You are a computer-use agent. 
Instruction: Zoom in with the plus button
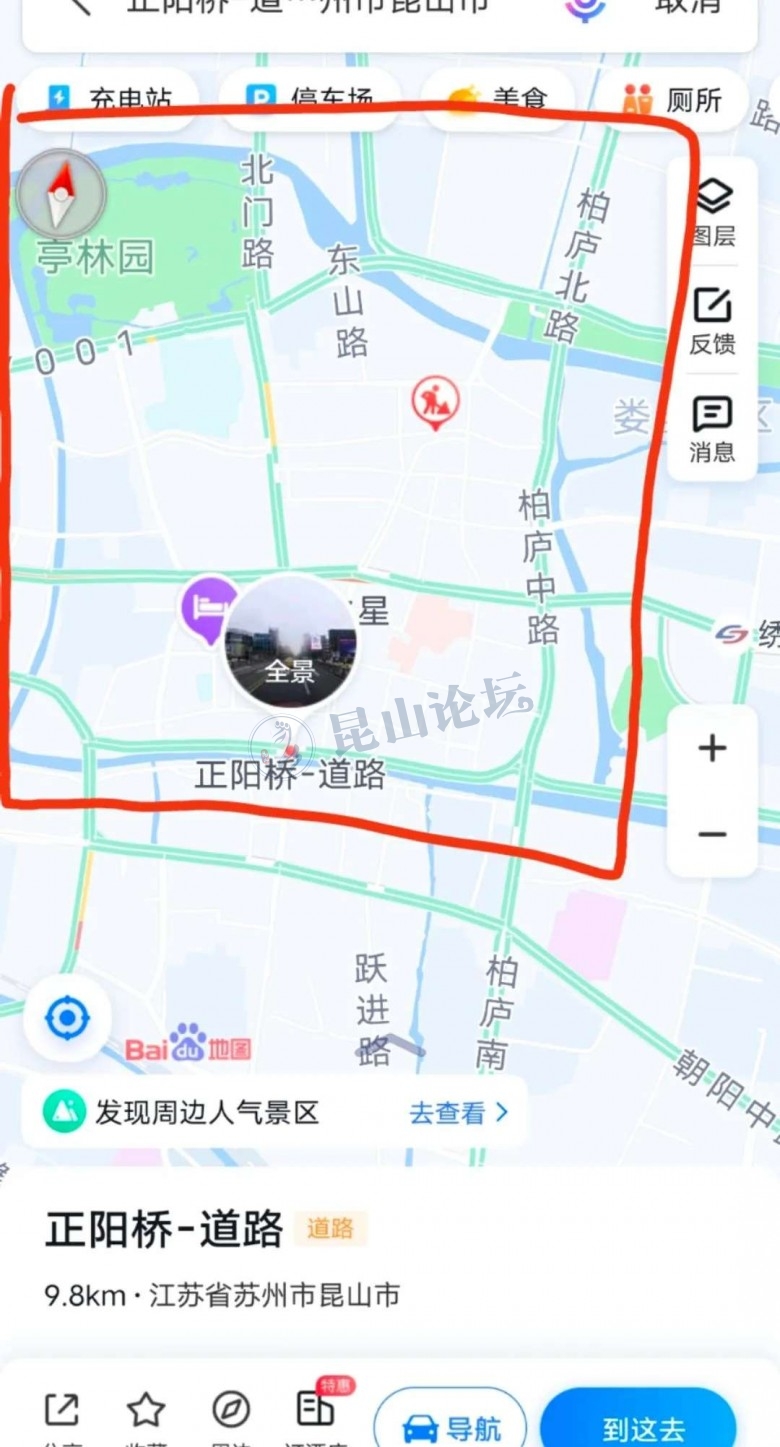tap(712, 748)
